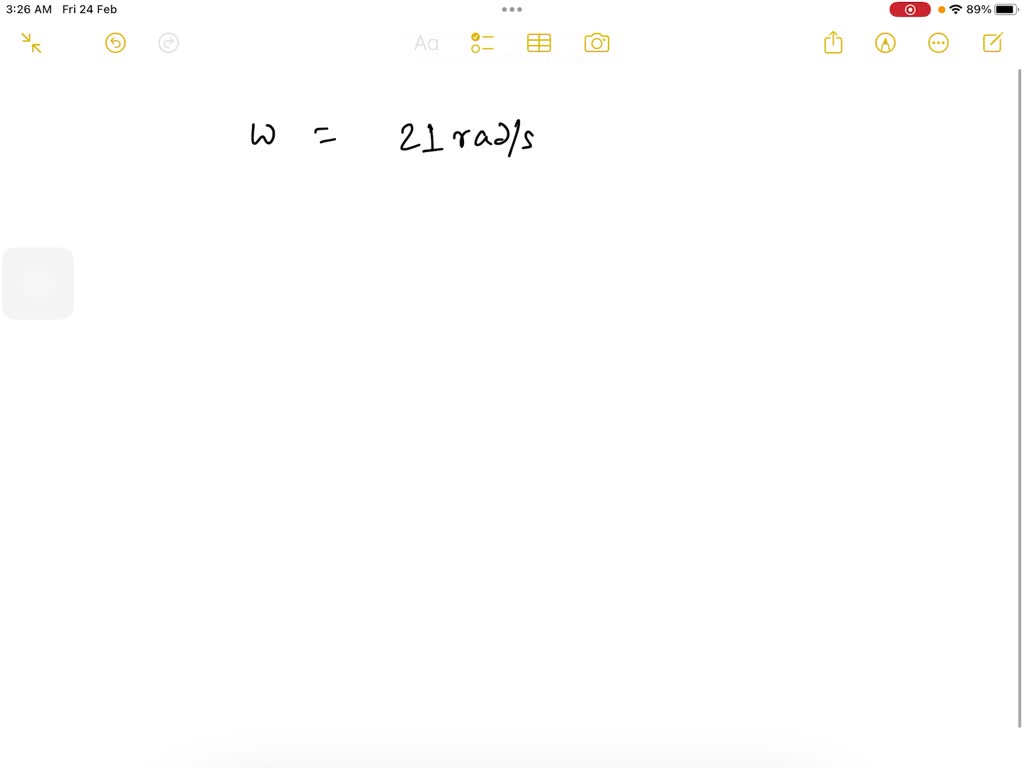This screenshot has height=768, width=1024.
Task: Collapse the note from full screen
Action: pyautogui.click(x=31, y=43)
